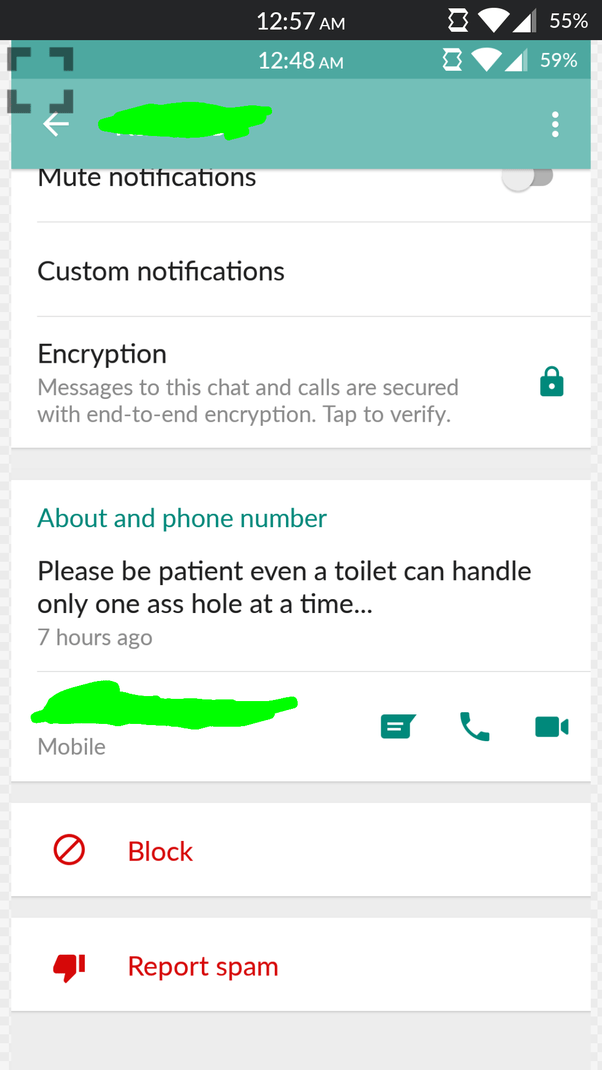Viewport: 602px width, 1070px height.
Task: Report spam for this contact
Action: coord(202,967)
